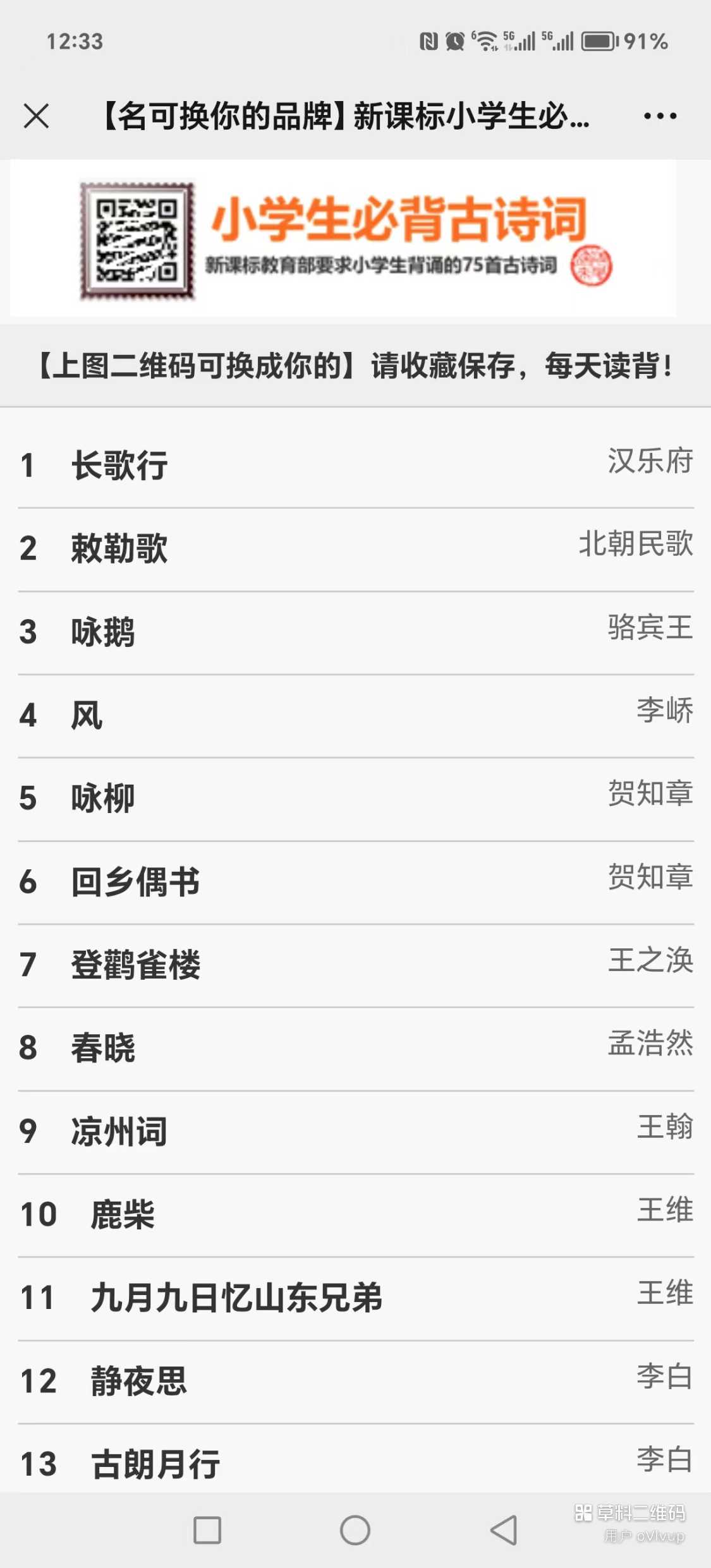
Task: Open poem 7 登鹳雀楼
Action: pos(356,965)
